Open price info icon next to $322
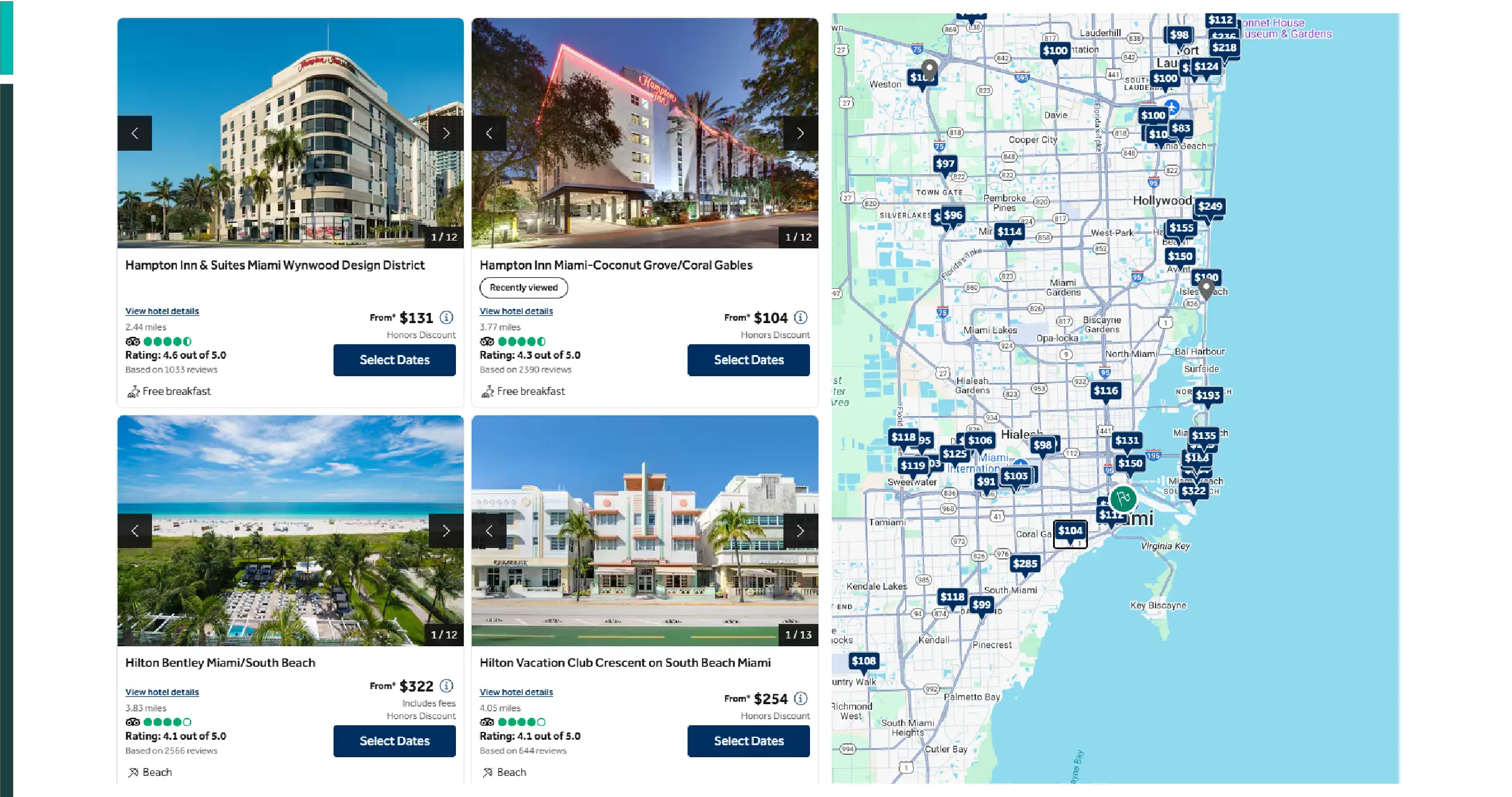This screenshot has height=797, width=1512. 446,685
